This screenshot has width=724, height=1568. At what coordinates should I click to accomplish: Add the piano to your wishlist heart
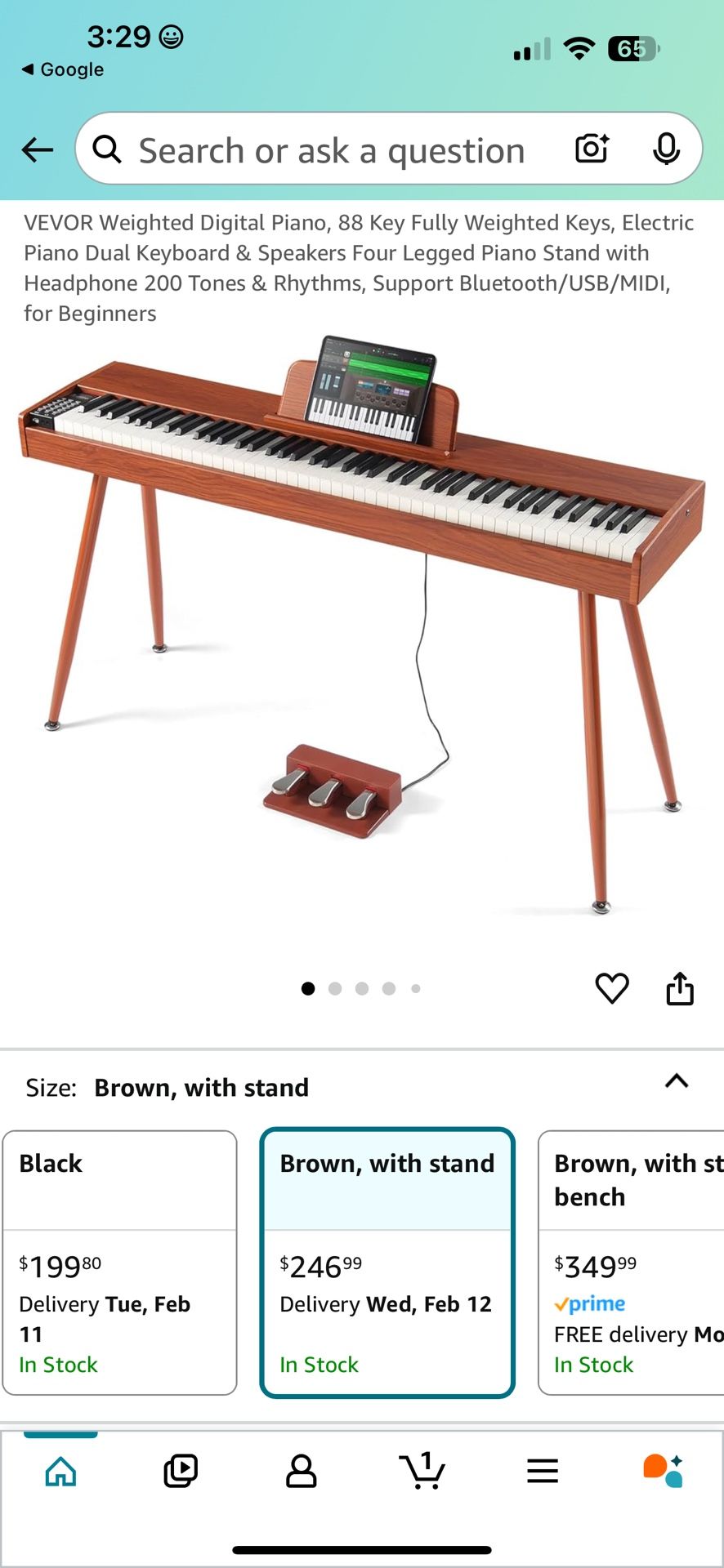(611, 987)
